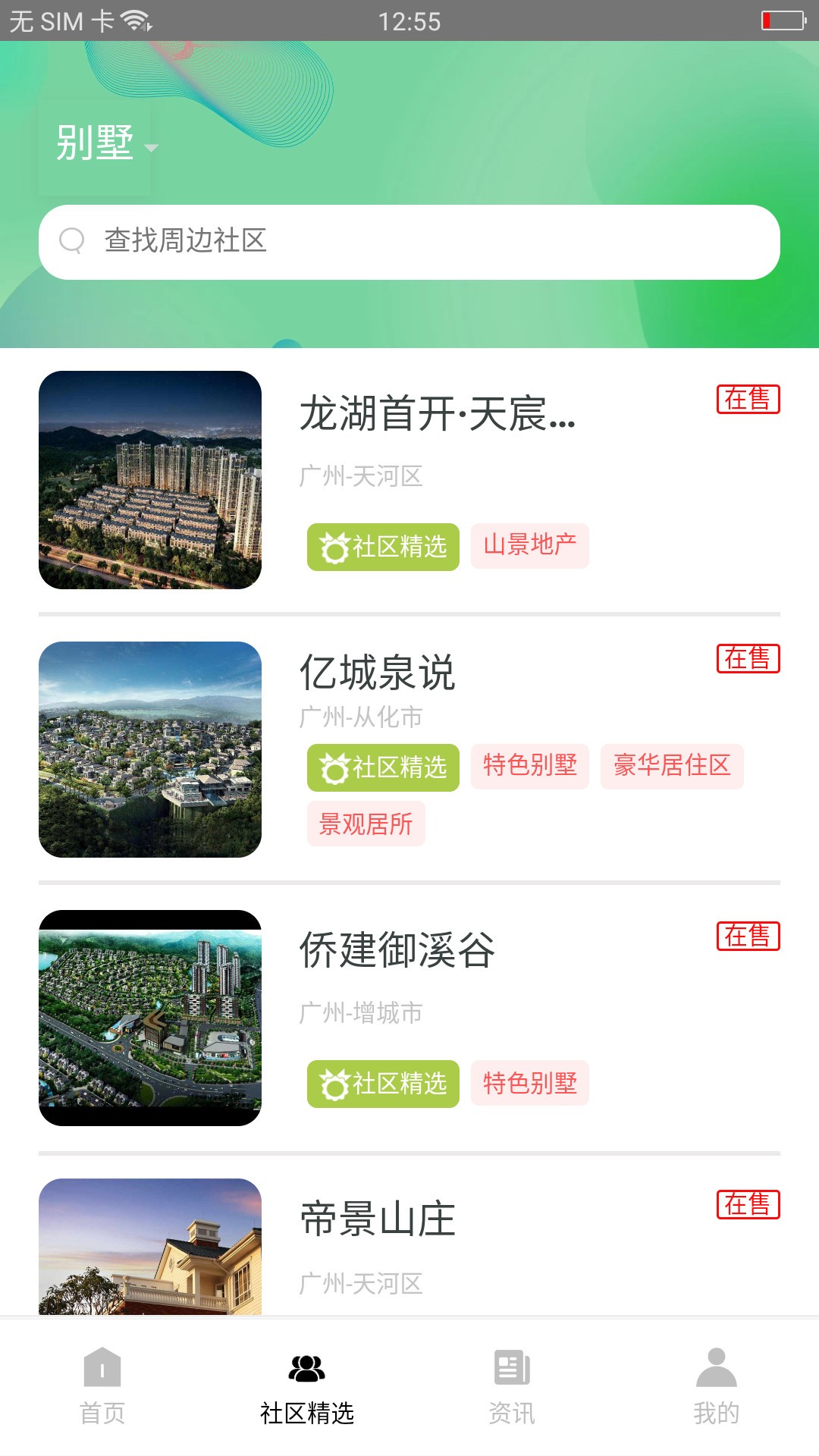Toggle the 在售 label on 侨建御溪谷
The height and width of the screenshot is (1456, 819).
click(749, 935)
